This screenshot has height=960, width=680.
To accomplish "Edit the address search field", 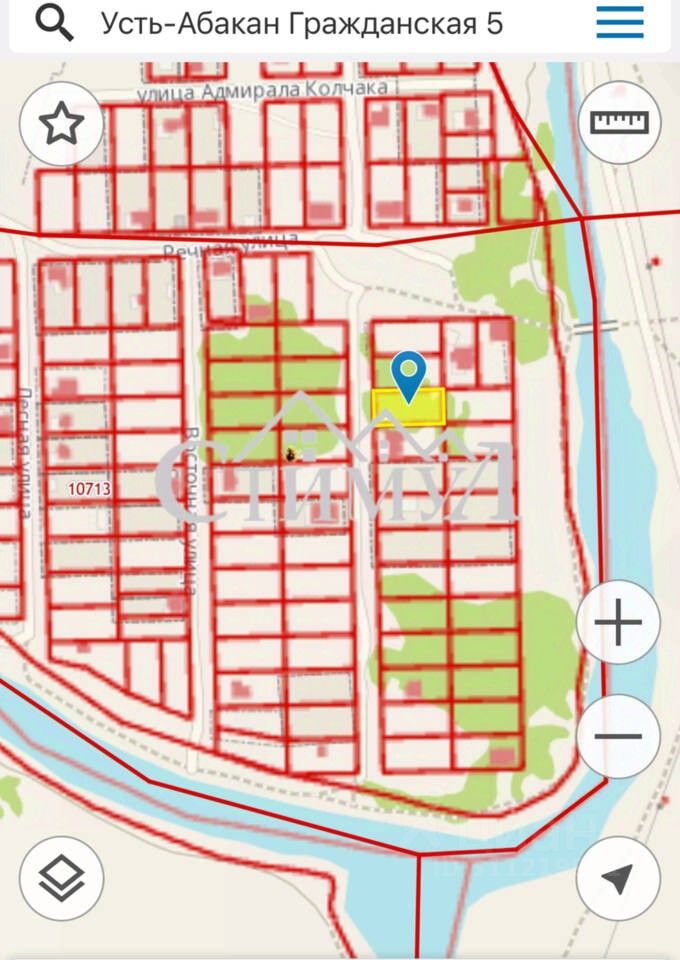I will (x=302, y=24).
